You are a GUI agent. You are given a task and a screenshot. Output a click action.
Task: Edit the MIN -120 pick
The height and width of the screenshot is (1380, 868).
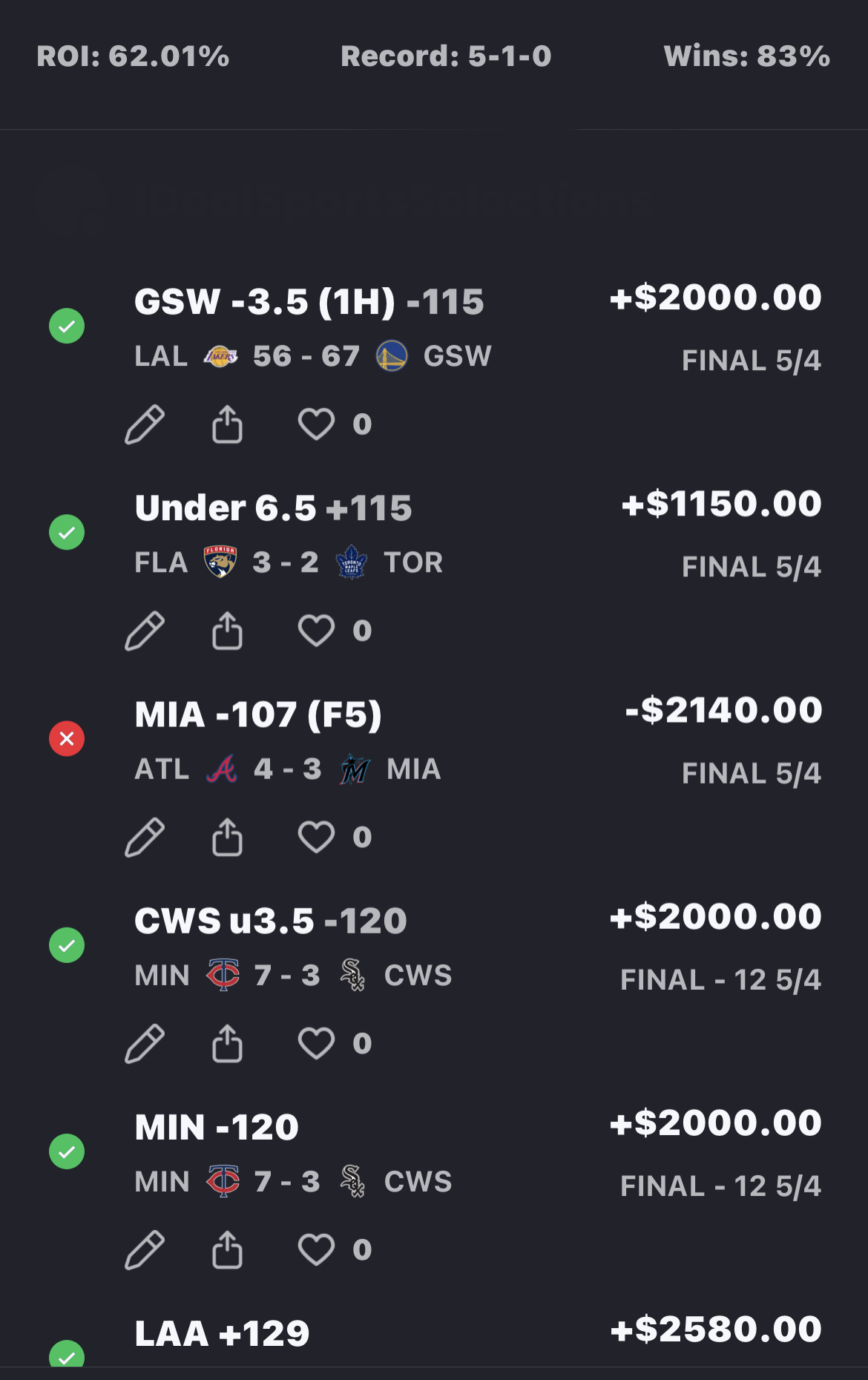pos(145,1250)
